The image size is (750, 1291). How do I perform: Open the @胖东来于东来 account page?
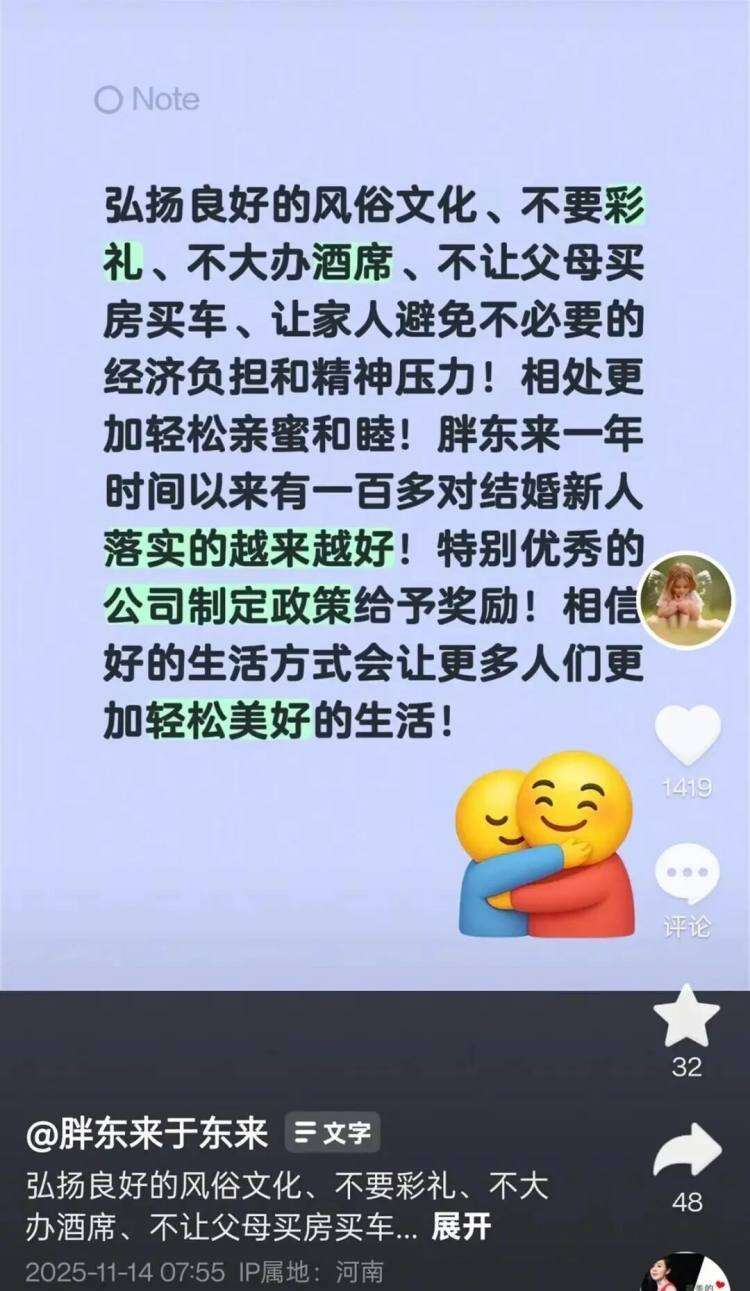[x=148, y=1134]
